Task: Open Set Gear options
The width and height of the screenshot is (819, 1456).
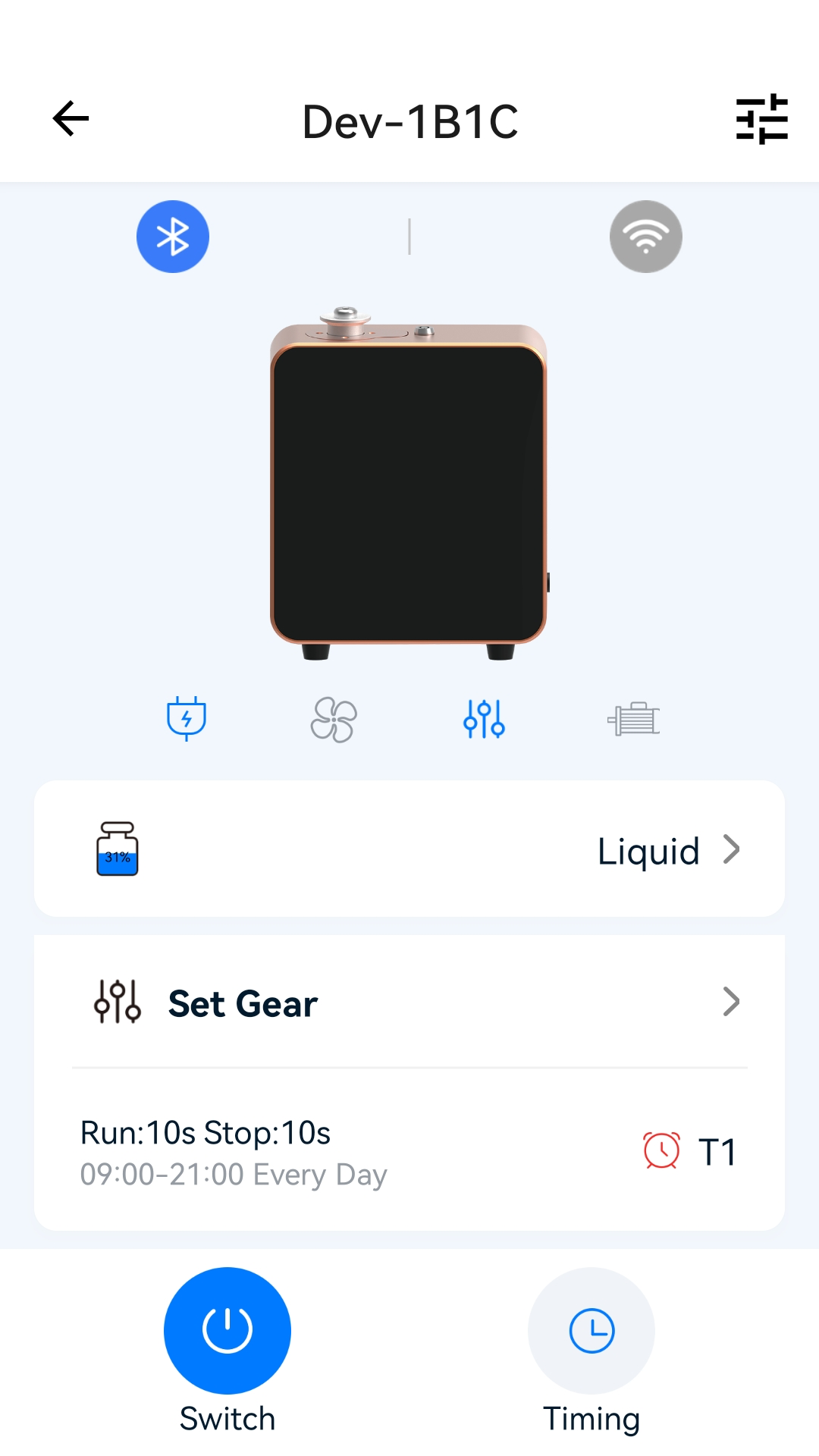Action: 409,1003
